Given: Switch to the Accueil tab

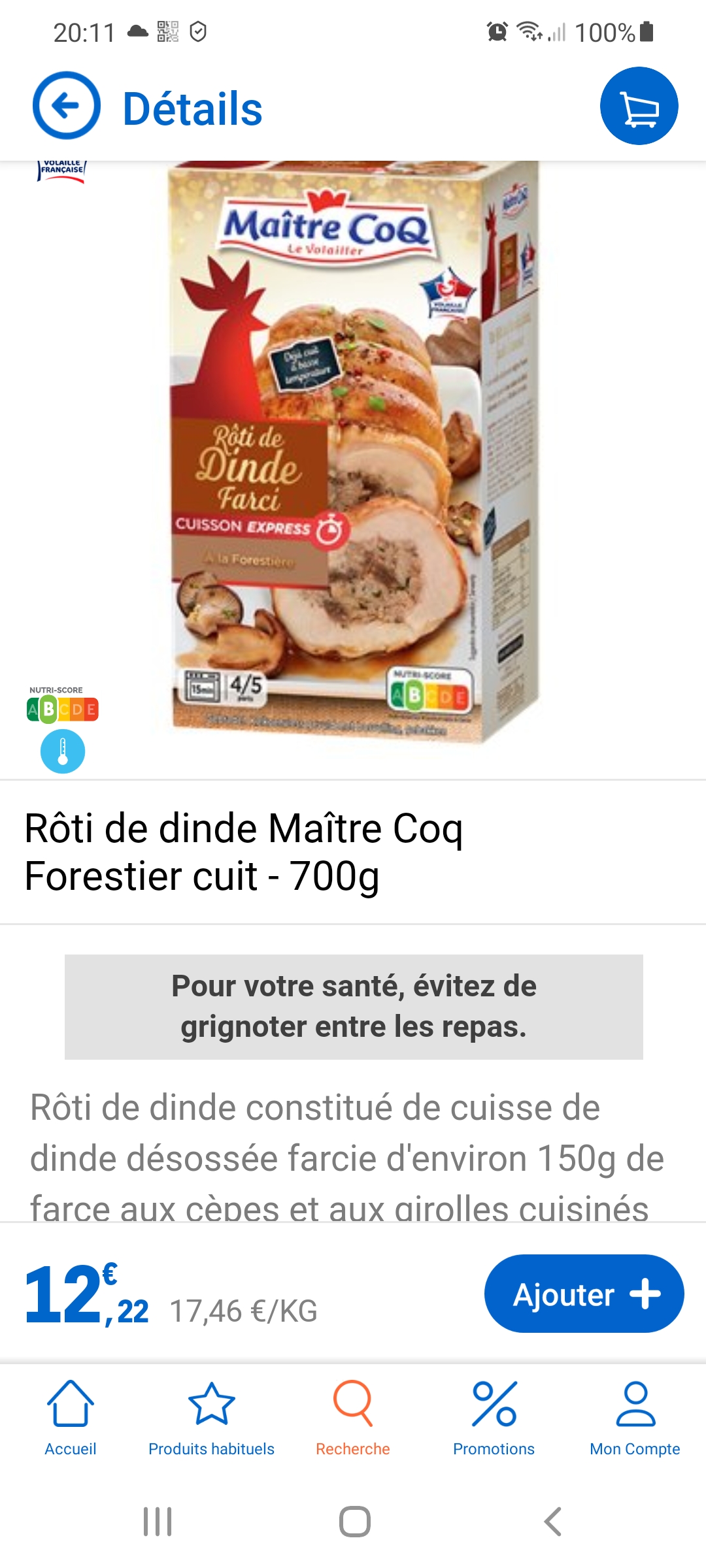Looking at the screenshot, I should [71, 1418].
